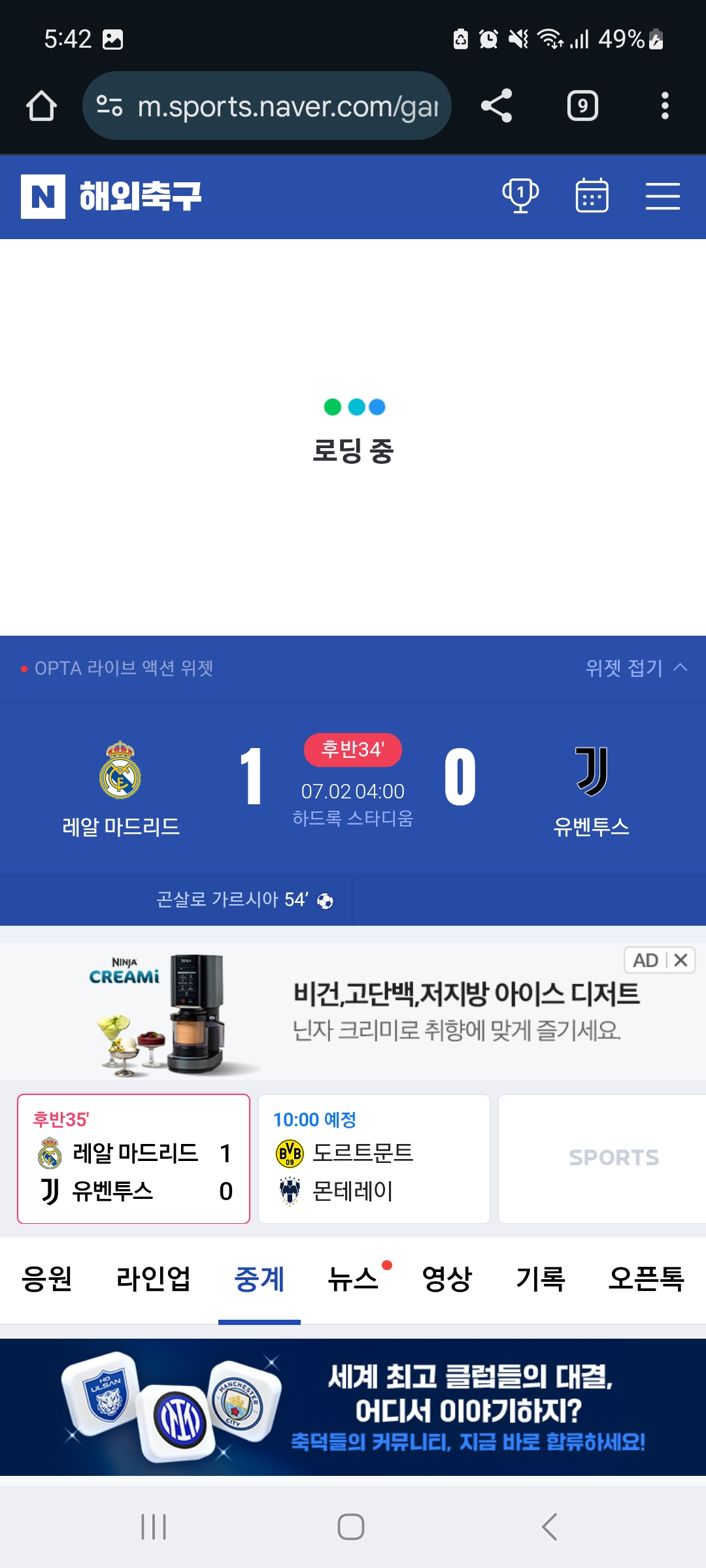Open the Ninja Creami ad banner
Viewport: 706px width, 1568px height.
coord(353,1011)
